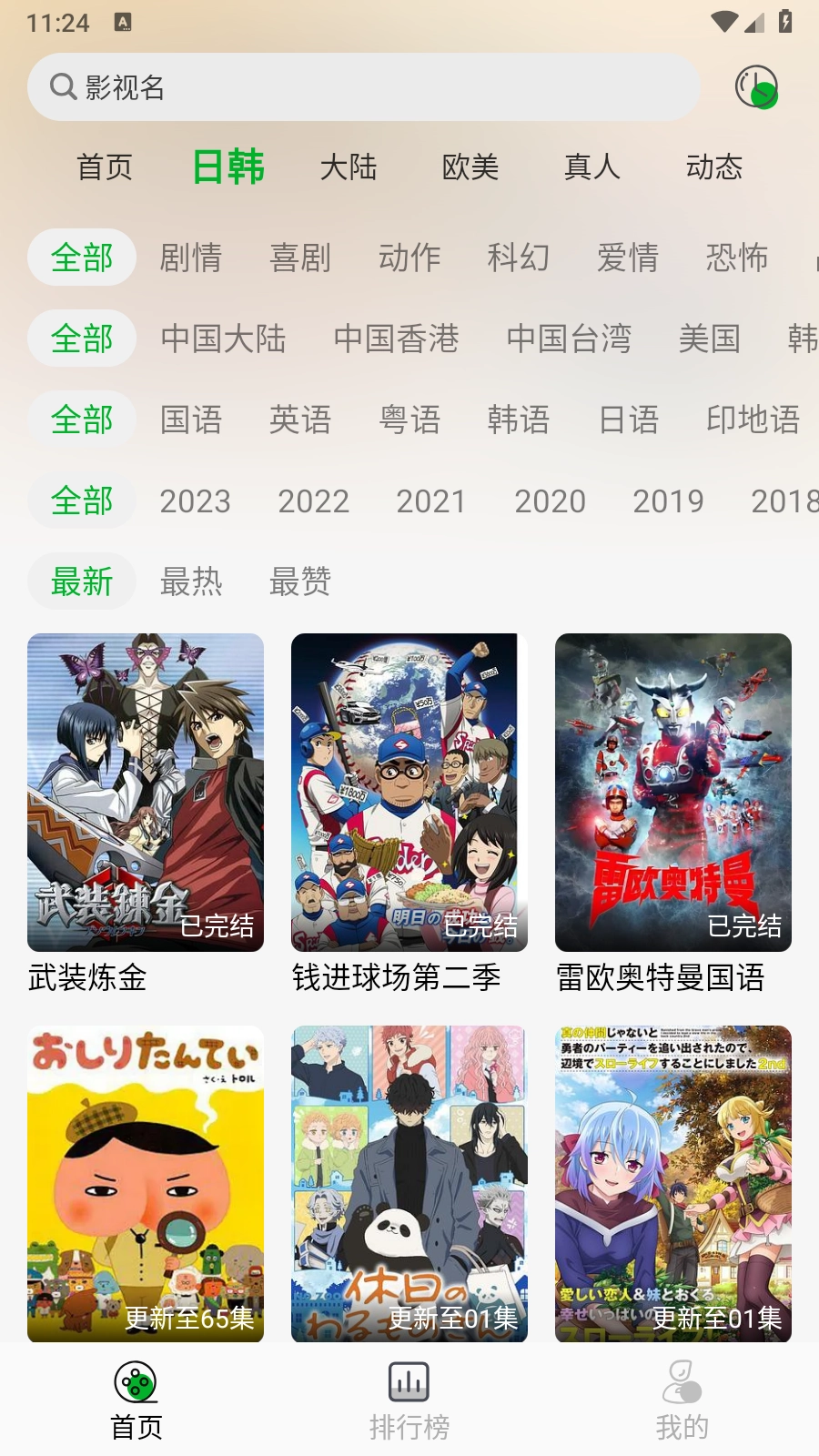This screenshot has width=819, height=1456.
Task: Tap the 影视名 search box
Action: (x=364, y=87)
